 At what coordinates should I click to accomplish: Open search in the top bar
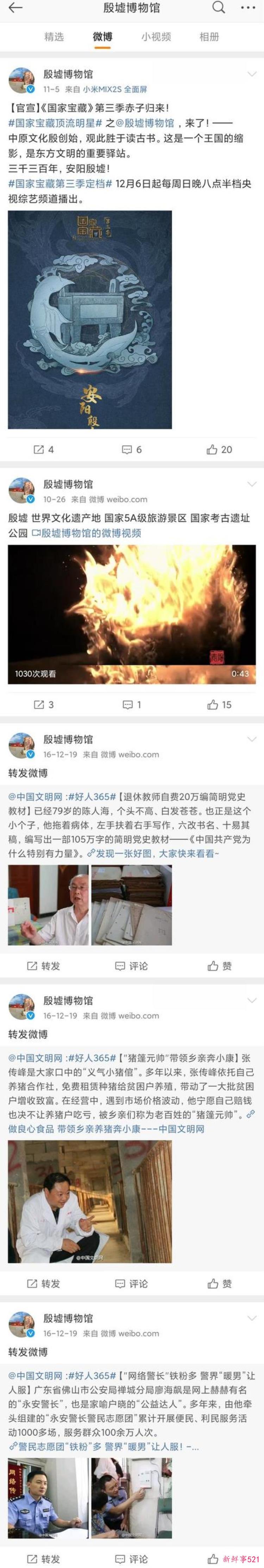(x=218, y=8)
